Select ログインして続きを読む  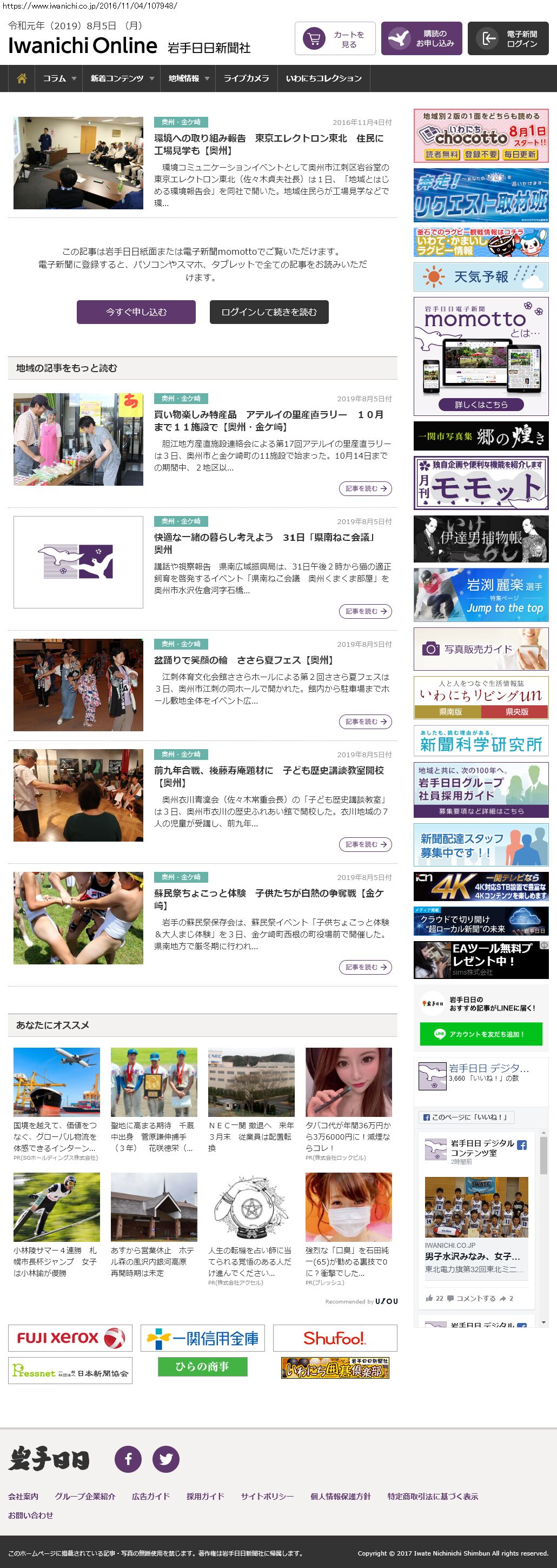tap(269, 312)
